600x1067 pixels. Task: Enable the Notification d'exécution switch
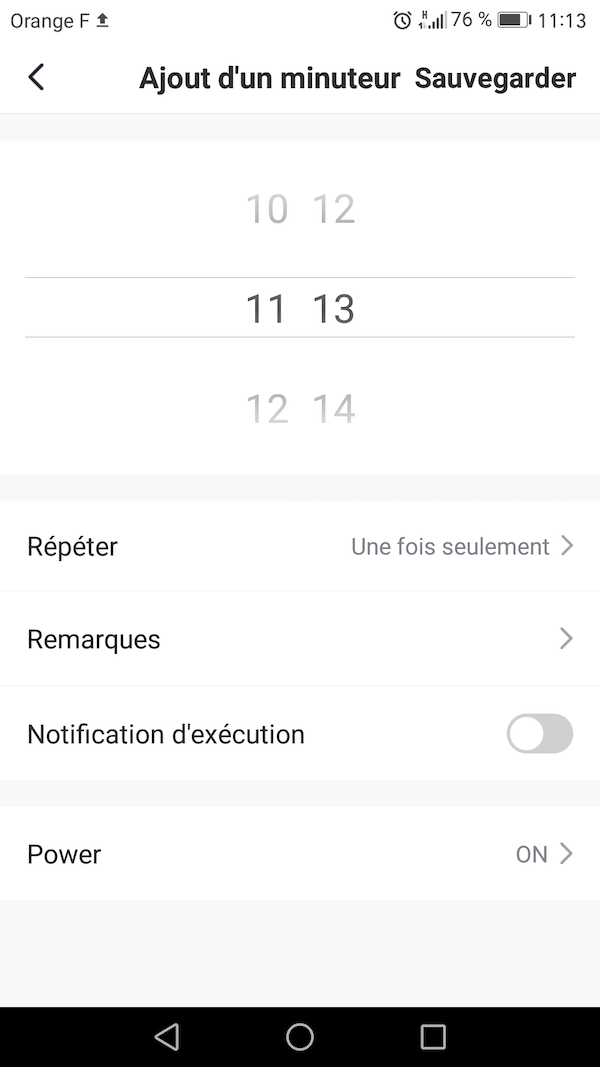pos(539,734)
